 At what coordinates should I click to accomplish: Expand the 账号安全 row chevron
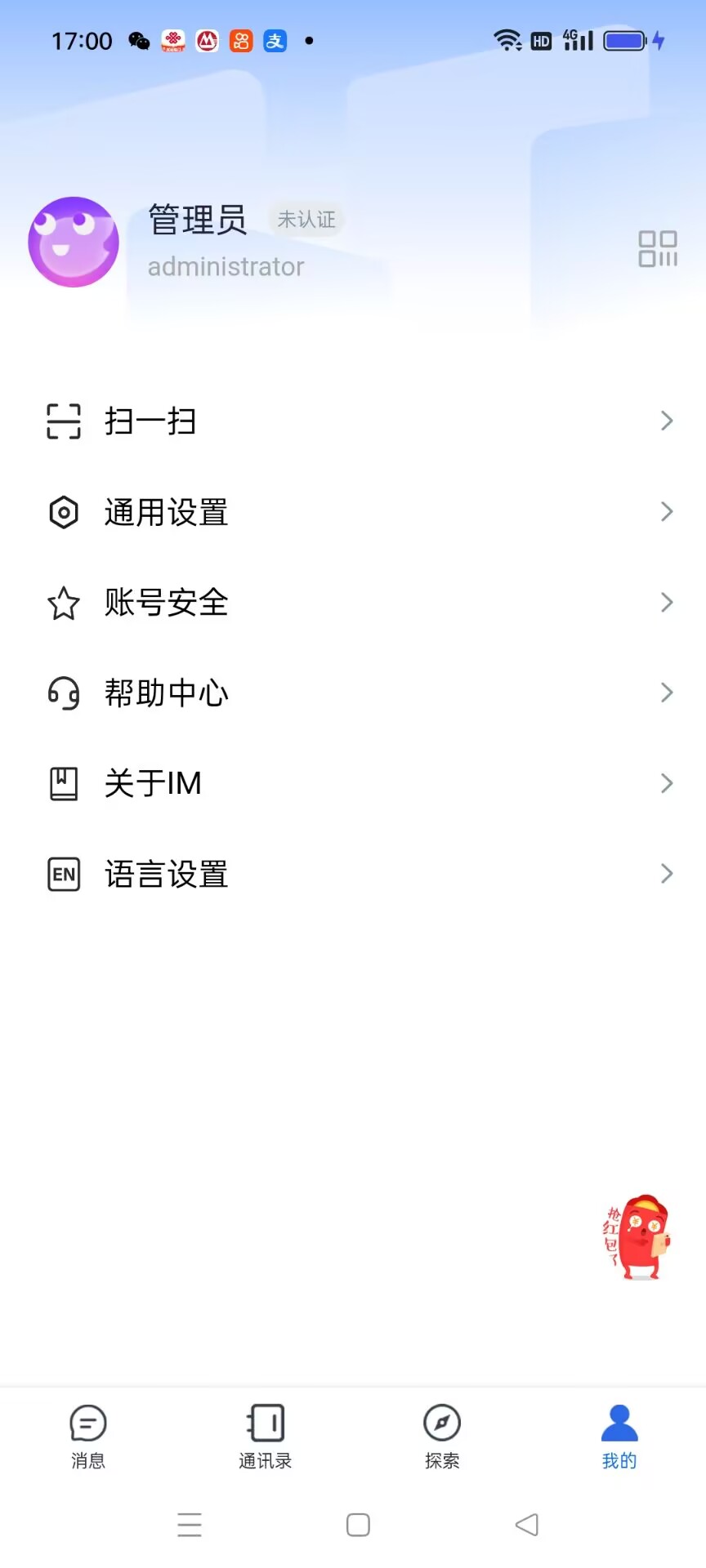pyautogui.click(x=666, y=603)
